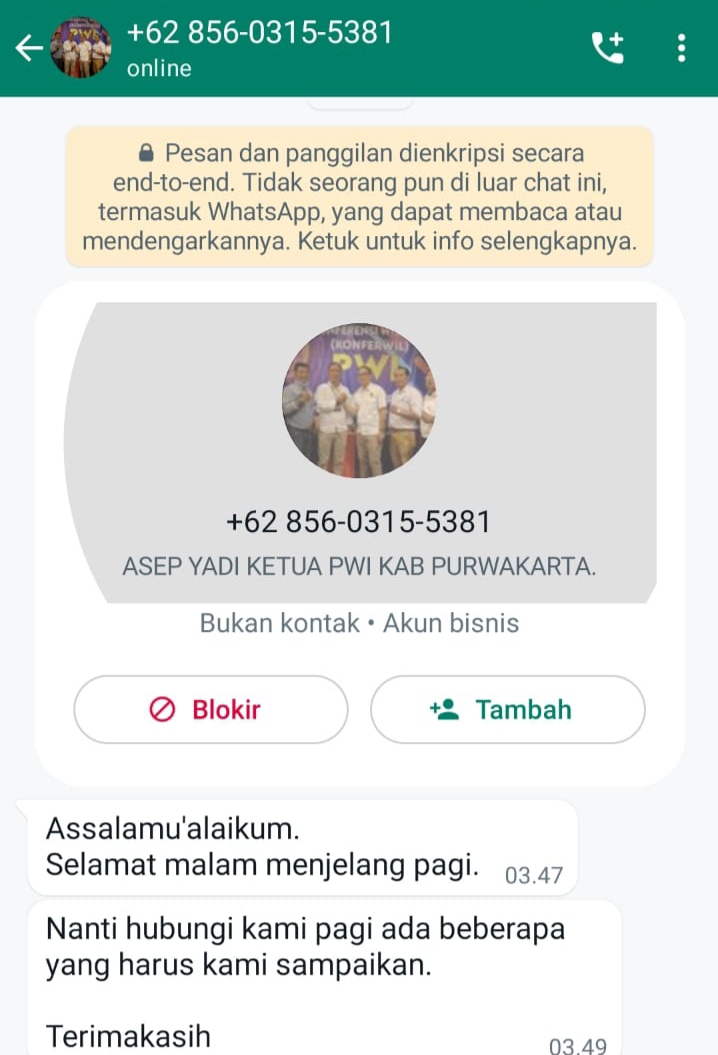Viewport: 718px width, 1055px height.
Task: Open the end-to-end encryption info banner
Action: [360, 197]
